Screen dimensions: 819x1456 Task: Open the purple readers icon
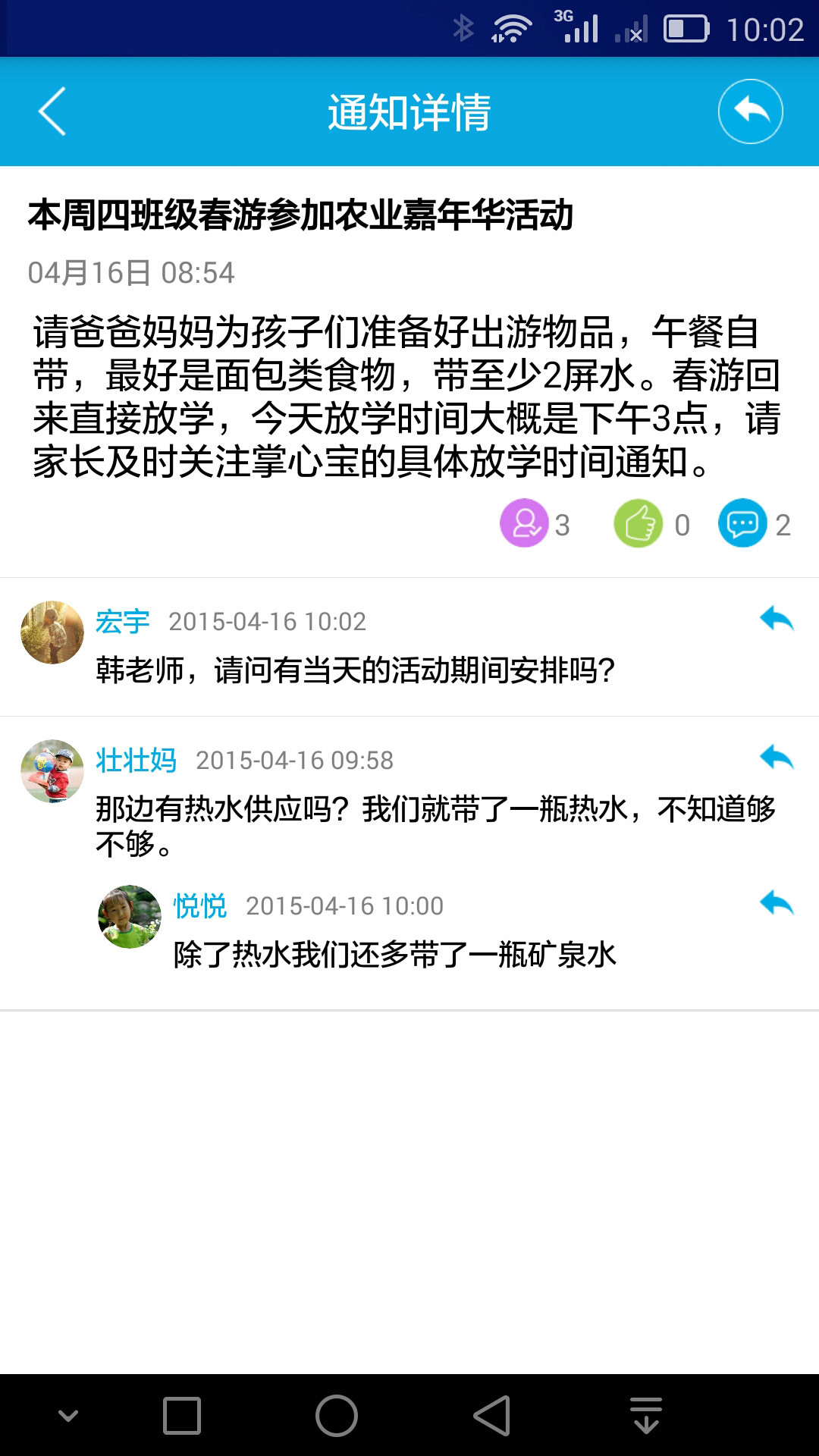coord(524,523)
